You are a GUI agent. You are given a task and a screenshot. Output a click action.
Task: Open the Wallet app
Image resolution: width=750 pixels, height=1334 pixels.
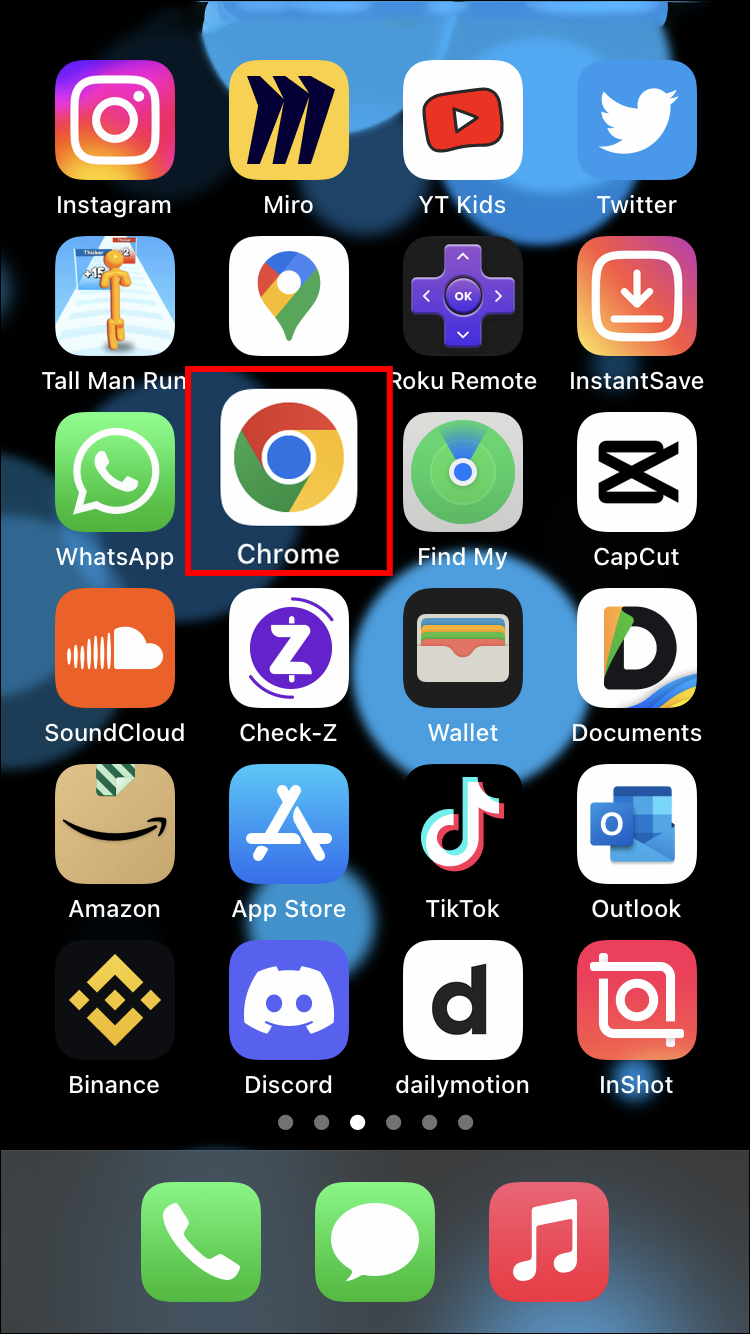463,648
